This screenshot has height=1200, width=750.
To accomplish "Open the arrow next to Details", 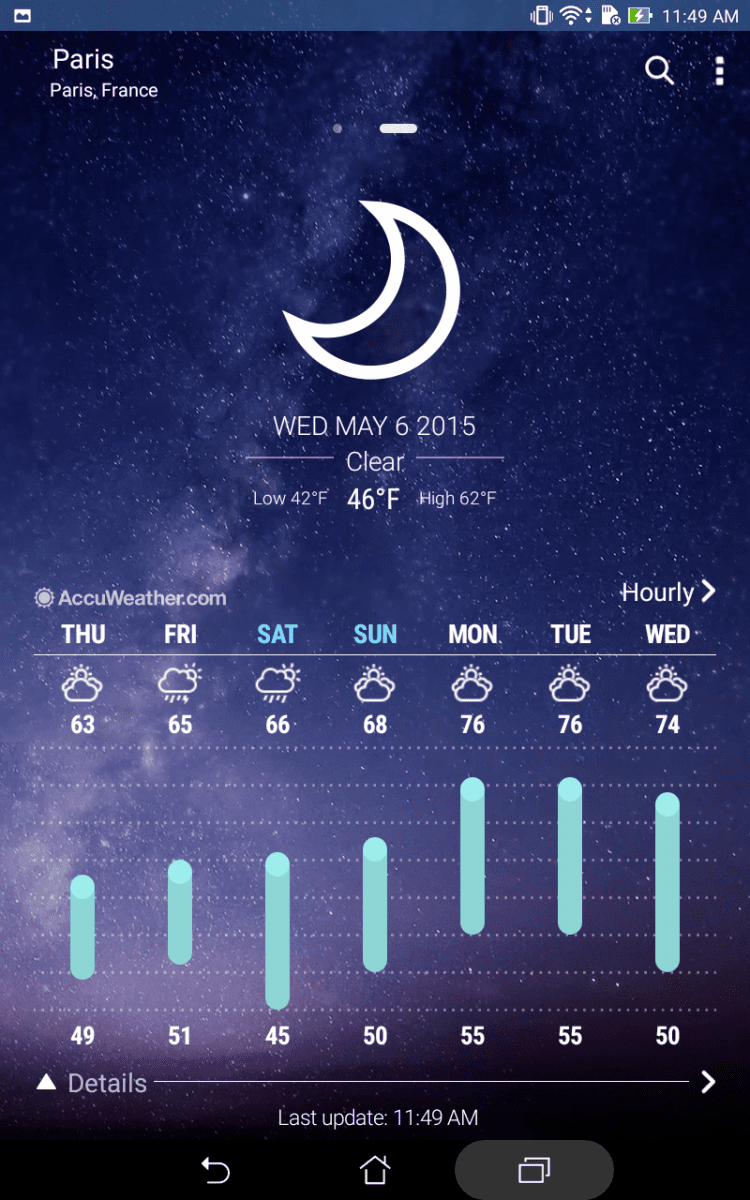I will (708, 1082).
